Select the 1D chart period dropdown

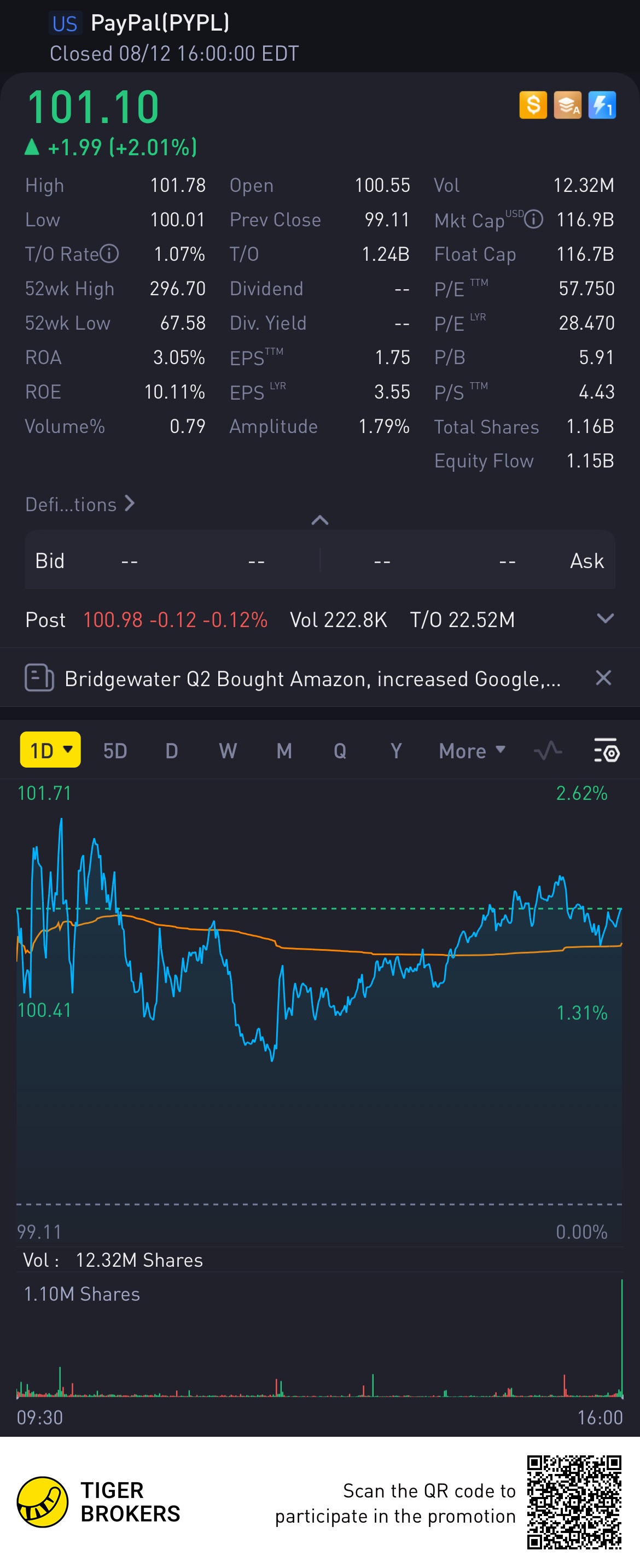click(x=50, y=750)
